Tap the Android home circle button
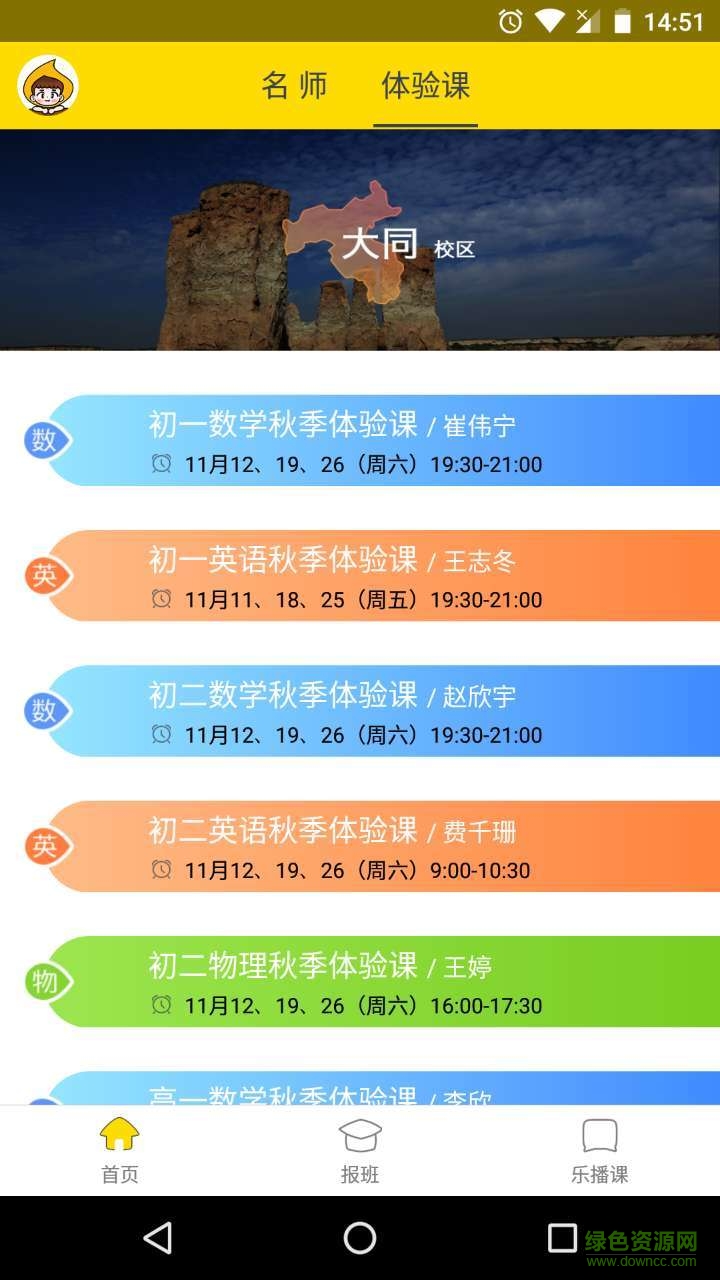This screenshot has height=1280, width=720. coord(360,1238)
